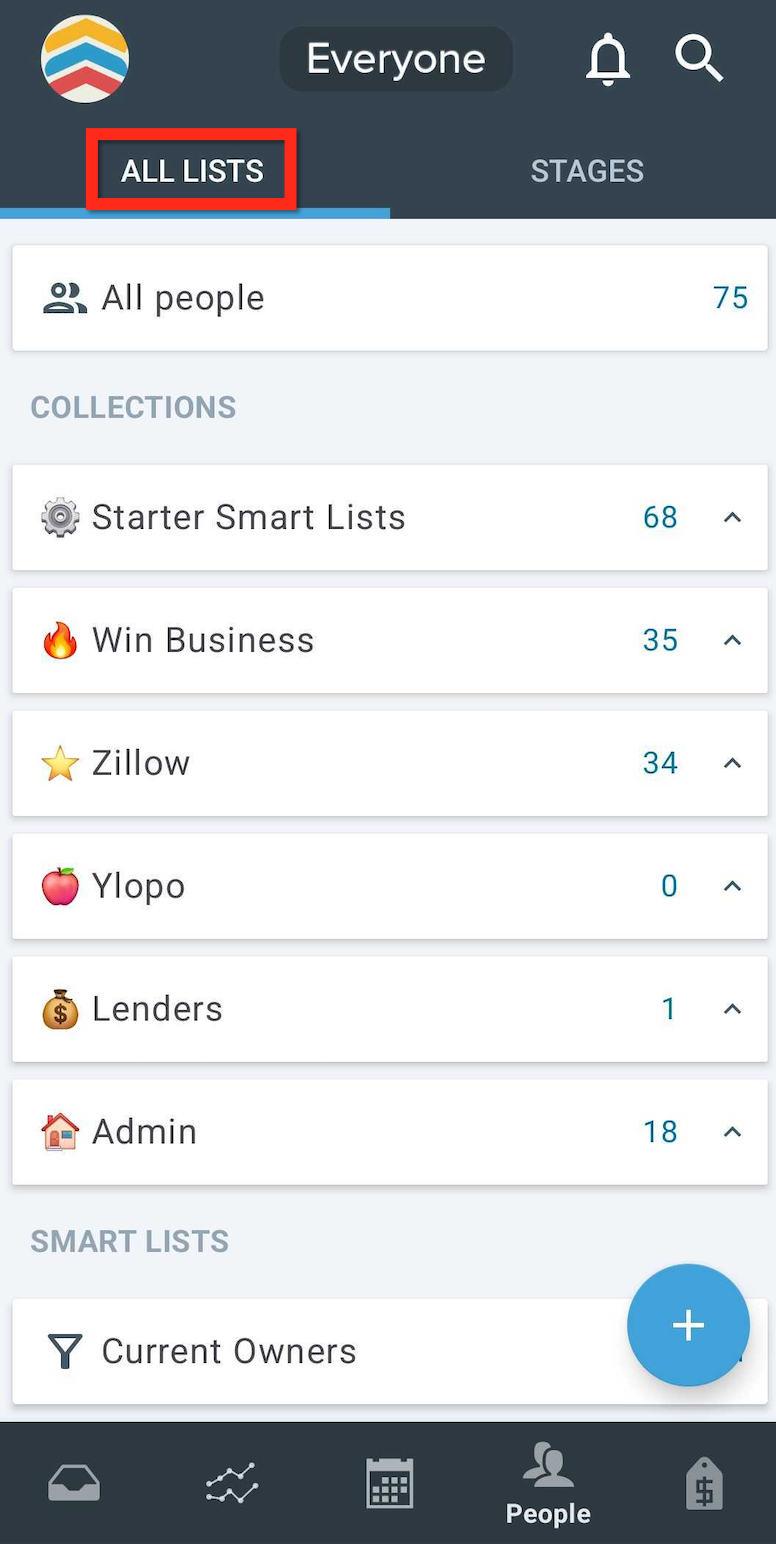
Task: Collapse the Zillow collection
Action: [x=733, y=763]
